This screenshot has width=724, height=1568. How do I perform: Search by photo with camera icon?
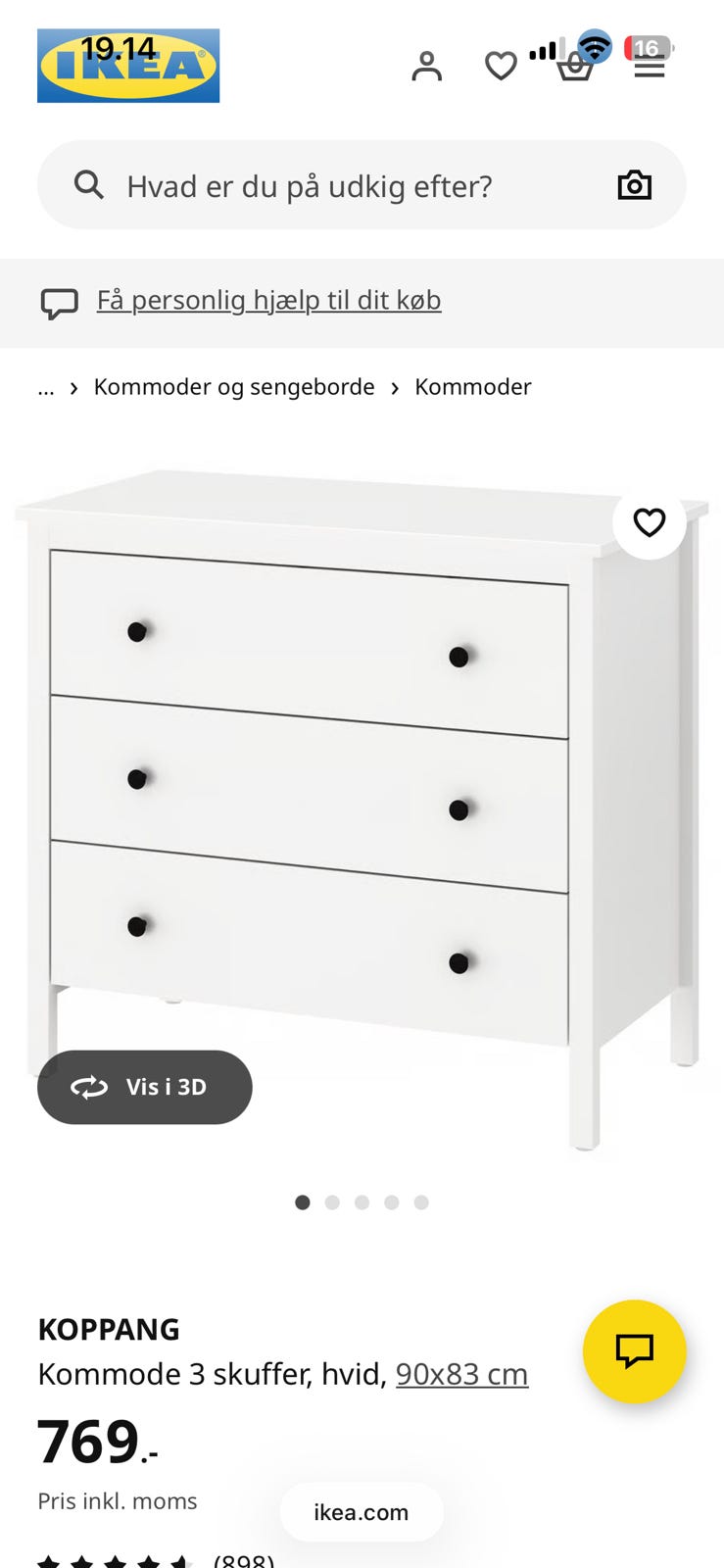coord(634,185)
